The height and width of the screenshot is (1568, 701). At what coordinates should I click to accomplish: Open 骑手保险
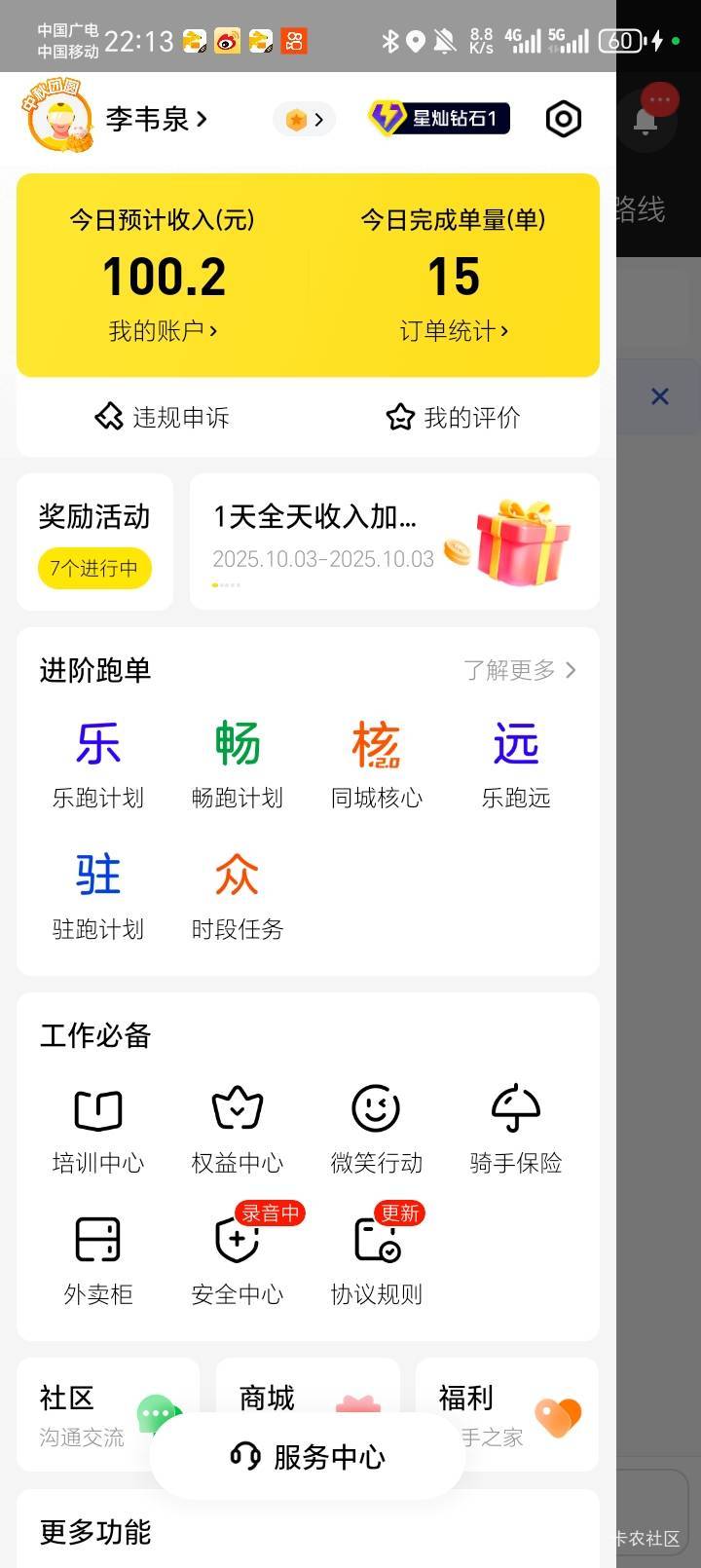(516, 1131)
